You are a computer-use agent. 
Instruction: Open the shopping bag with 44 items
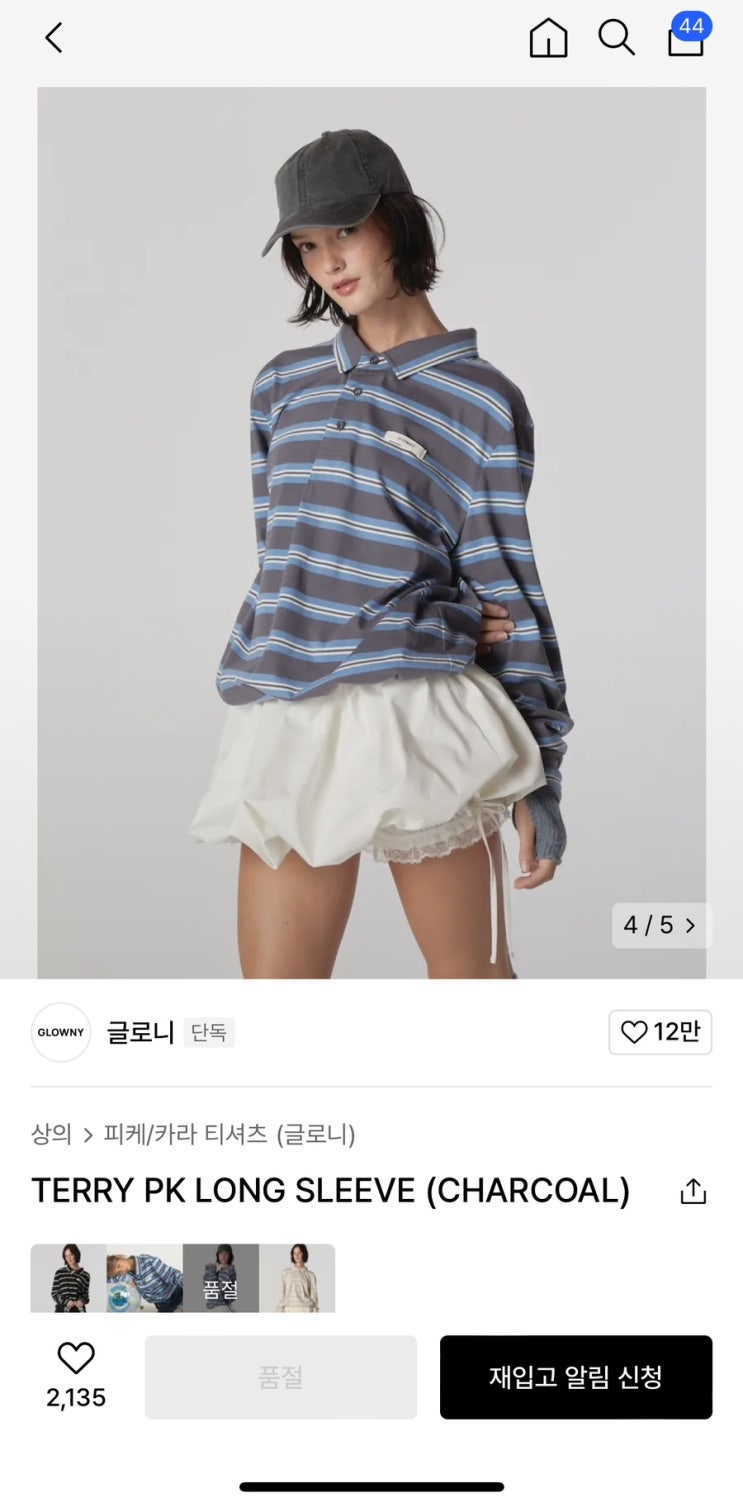[x=686, y=38]
